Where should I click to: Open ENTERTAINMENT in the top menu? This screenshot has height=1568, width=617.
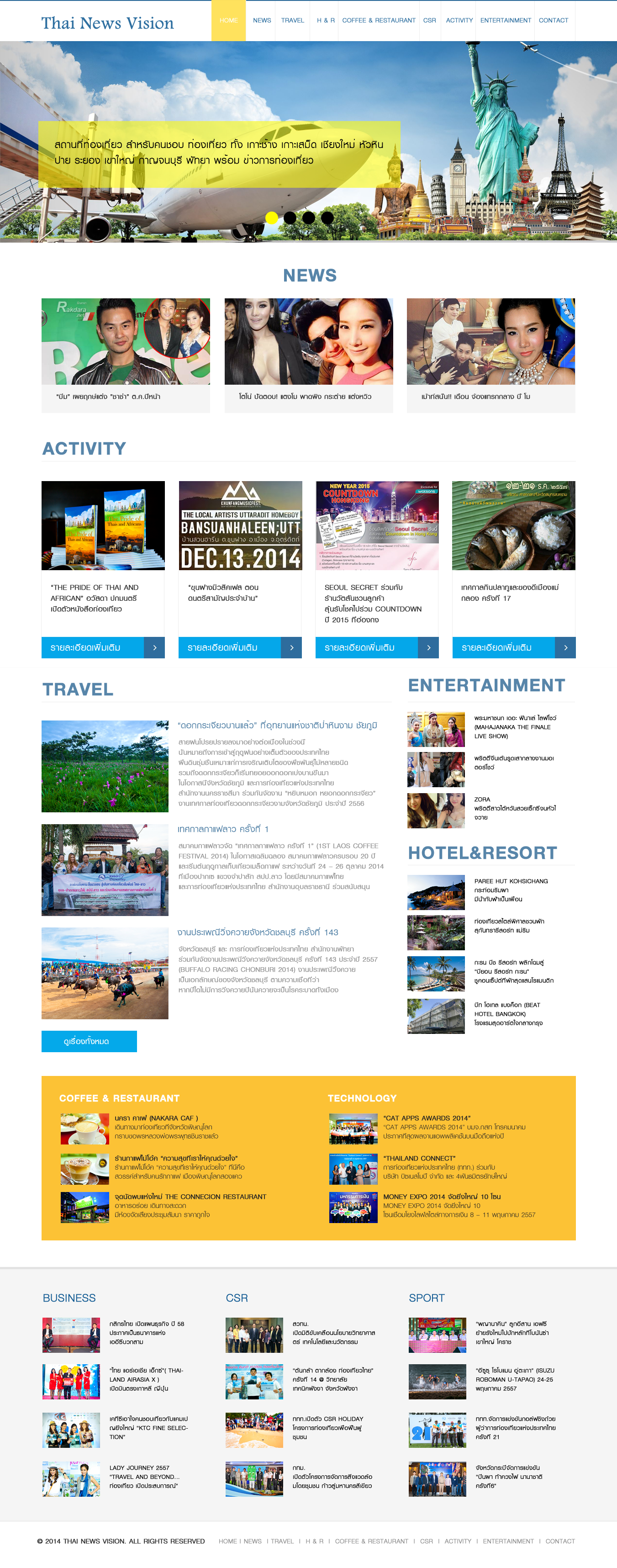(505, 21)
